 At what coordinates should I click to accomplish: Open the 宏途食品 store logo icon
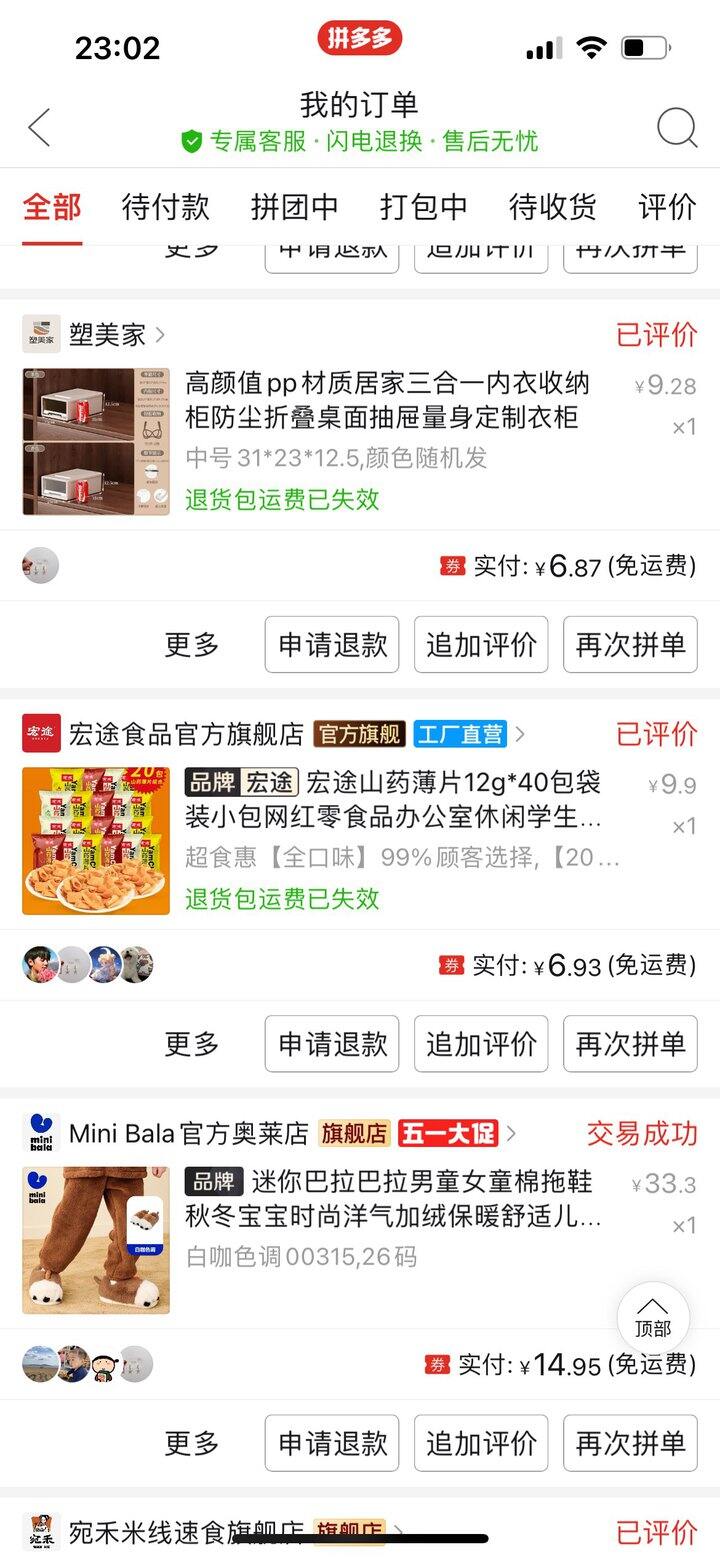(40, 734)
